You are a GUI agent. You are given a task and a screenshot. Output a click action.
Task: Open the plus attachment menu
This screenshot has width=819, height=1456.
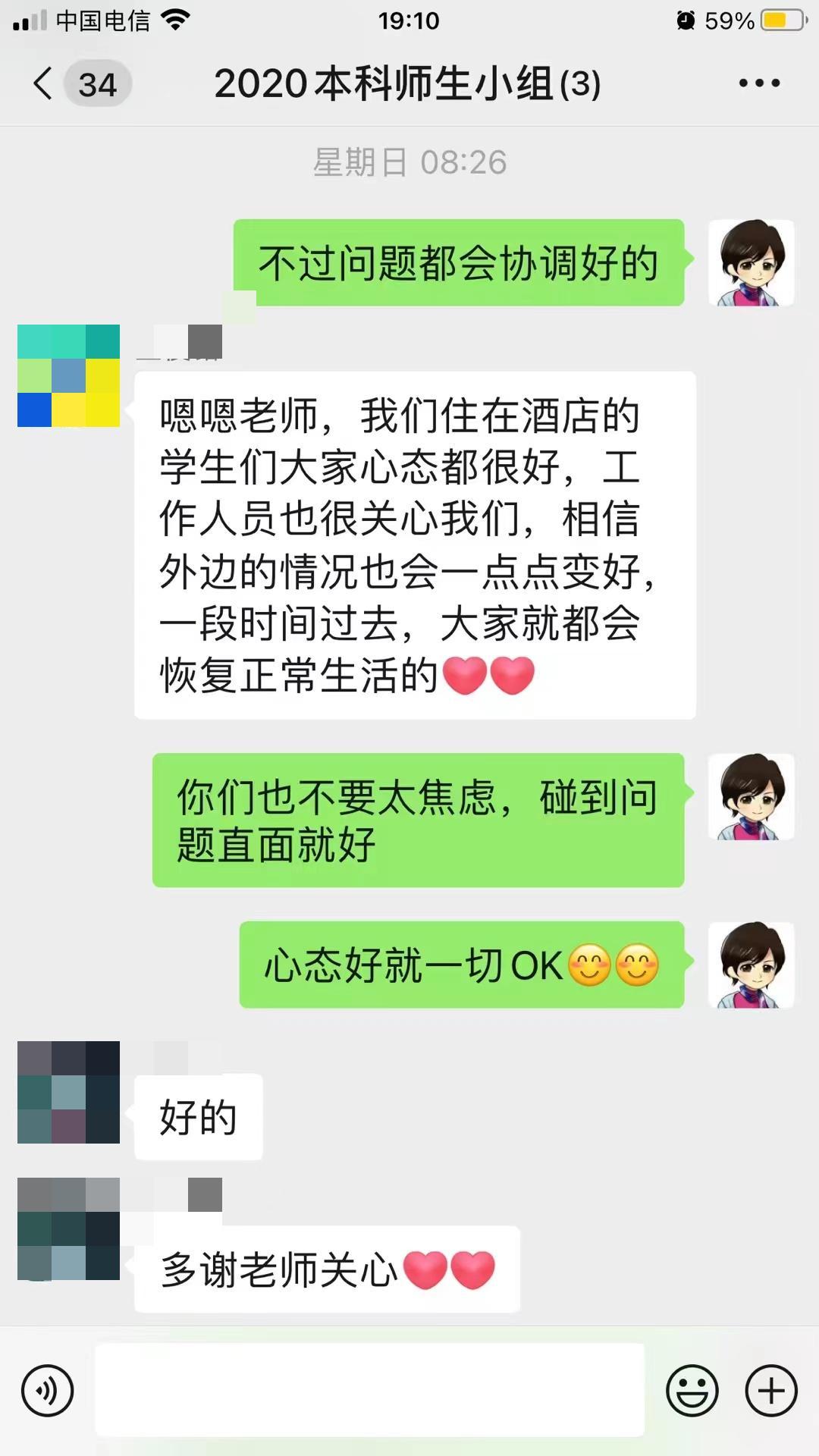771,1391
